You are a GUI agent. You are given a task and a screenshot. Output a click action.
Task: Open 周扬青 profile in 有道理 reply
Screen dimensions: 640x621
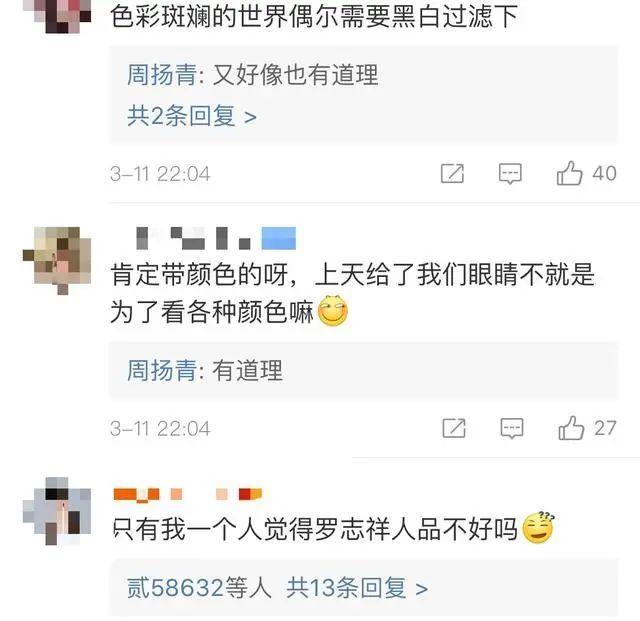coord(162,371)
